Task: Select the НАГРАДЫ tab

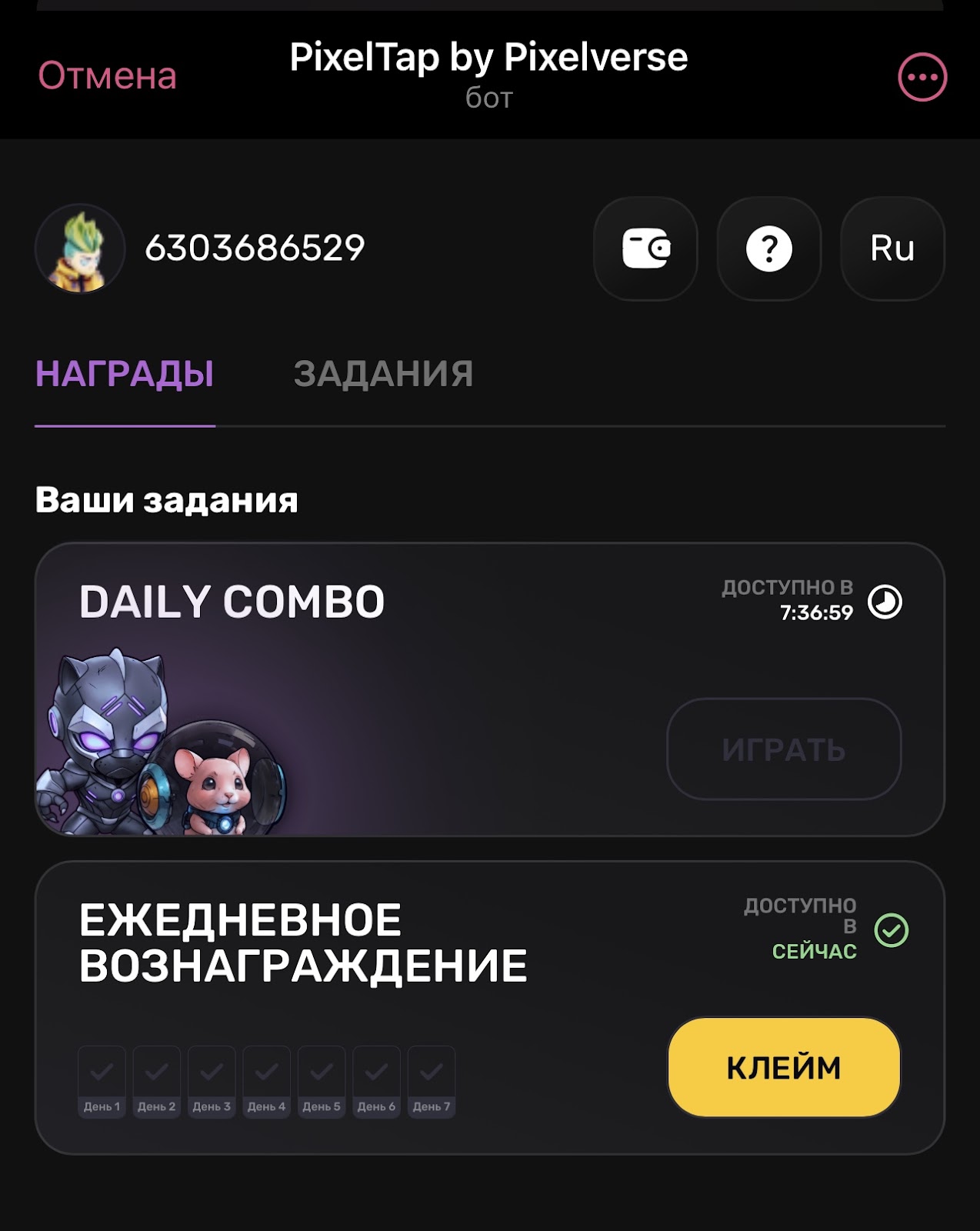Action: click(125, 375)
